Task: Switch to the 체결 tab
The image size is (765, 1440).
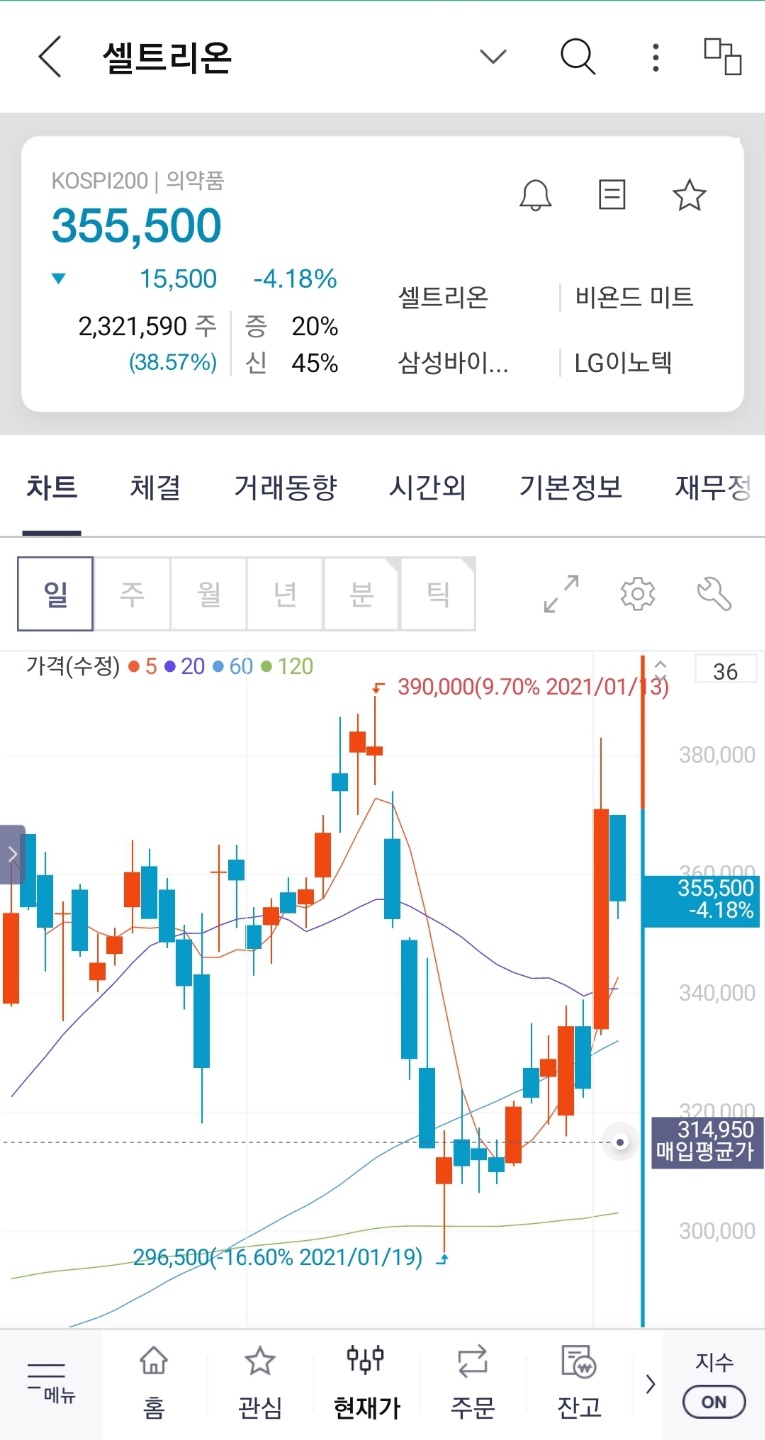Action: point(154,488)
